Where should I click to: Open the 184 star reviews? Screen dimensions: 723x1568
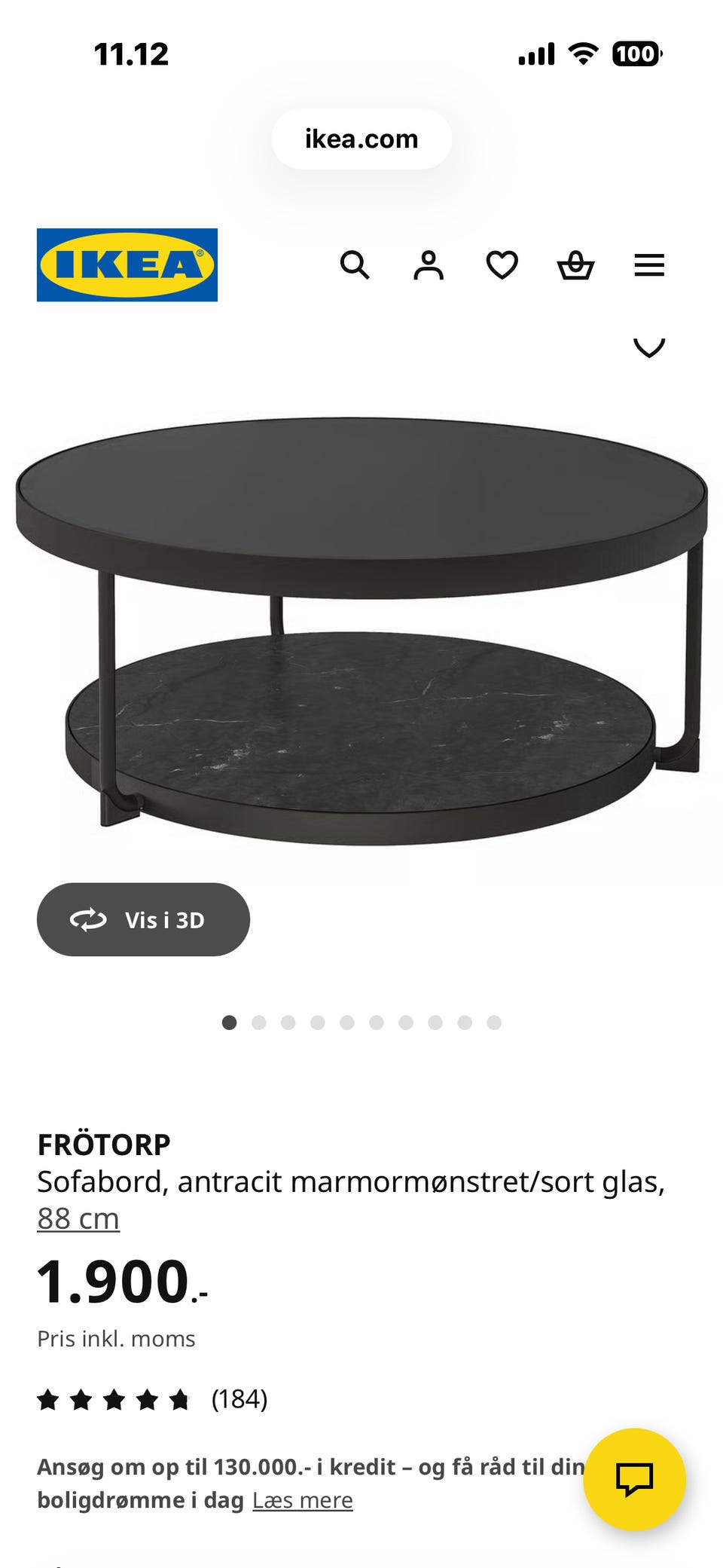click(x=152, y=1399)
